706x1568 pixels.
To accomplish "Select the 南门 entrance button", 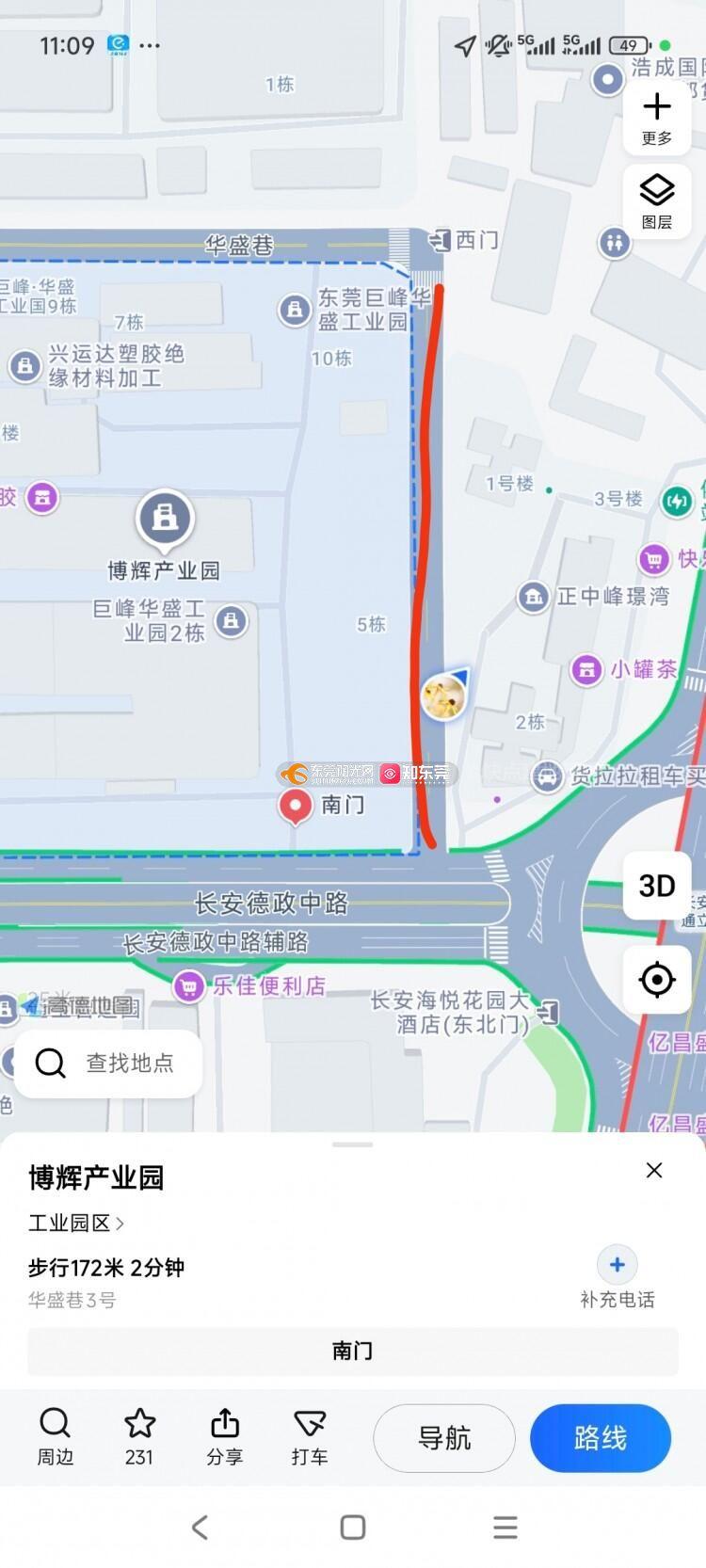I will [x=353, y=1351].
